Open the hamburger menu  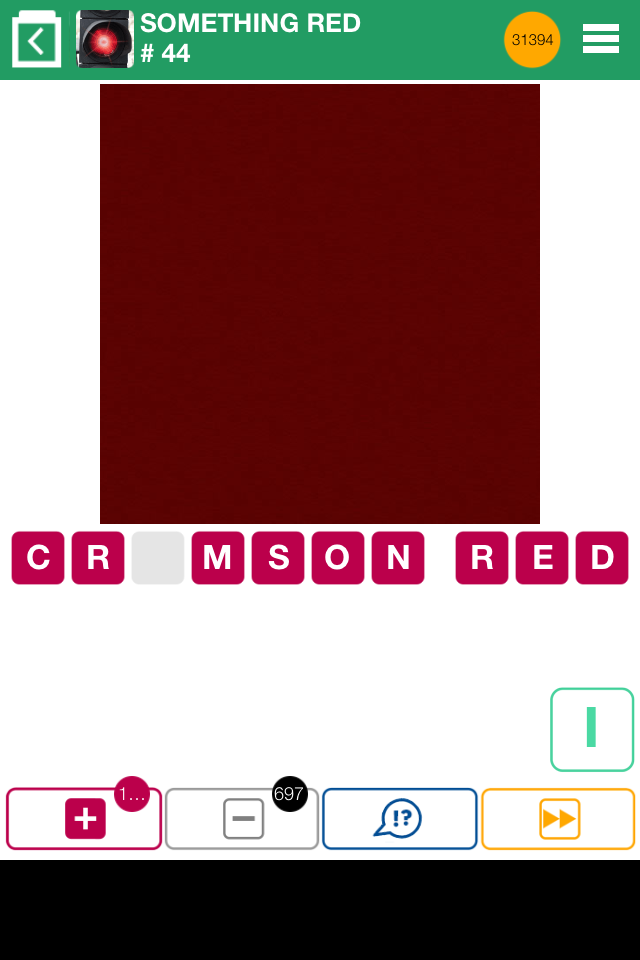click(x=600, y=39)
